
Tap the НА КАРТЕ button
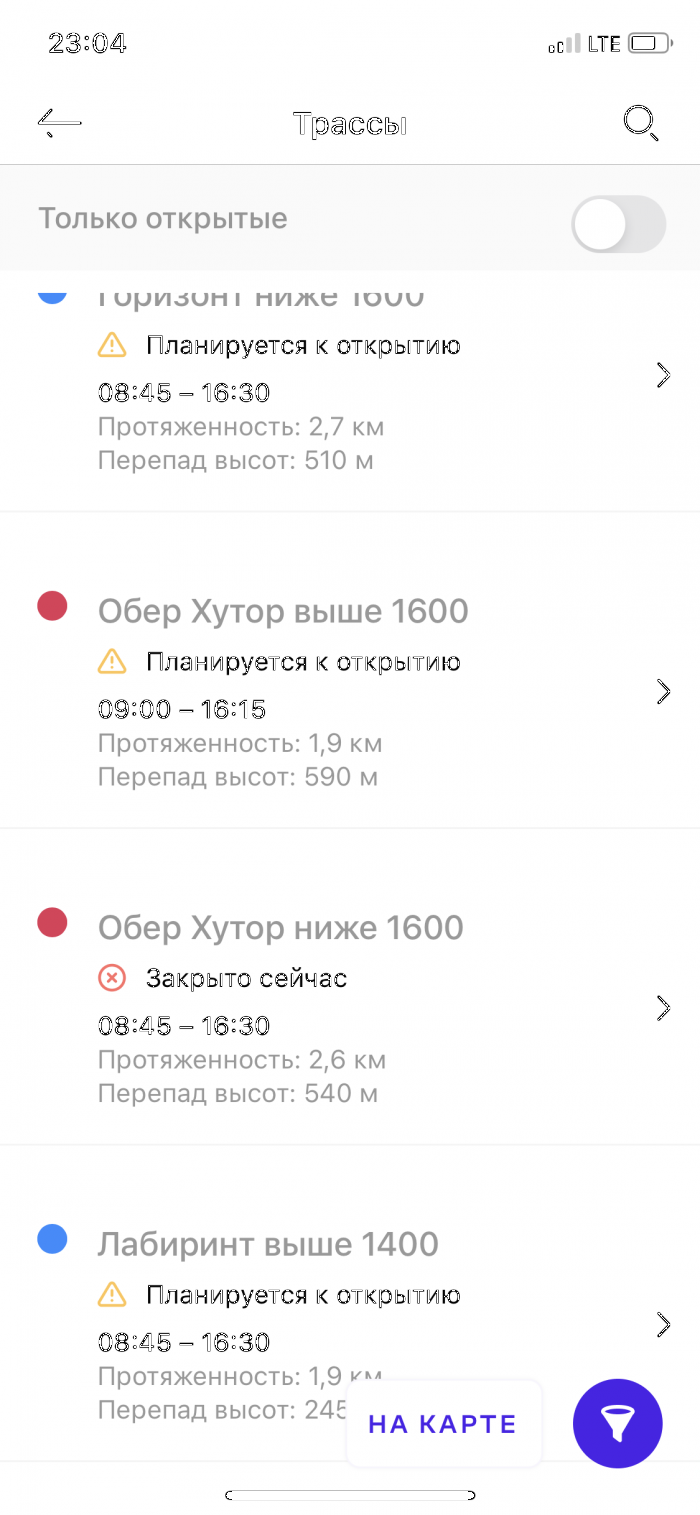click(x=443, y=1424)
